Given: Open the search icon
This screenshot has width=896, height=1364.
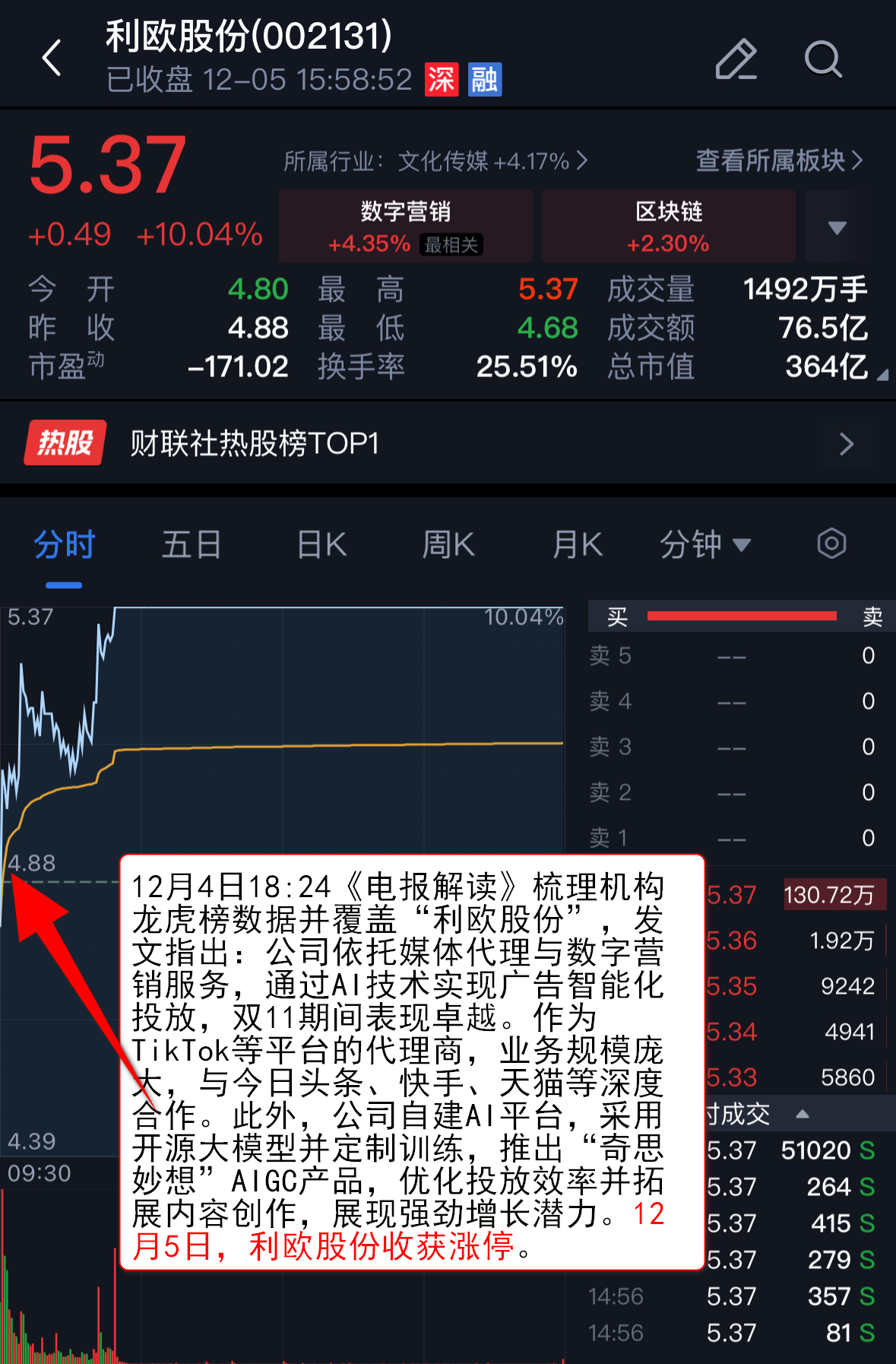Looking at the screenshot, I should 823,59.
